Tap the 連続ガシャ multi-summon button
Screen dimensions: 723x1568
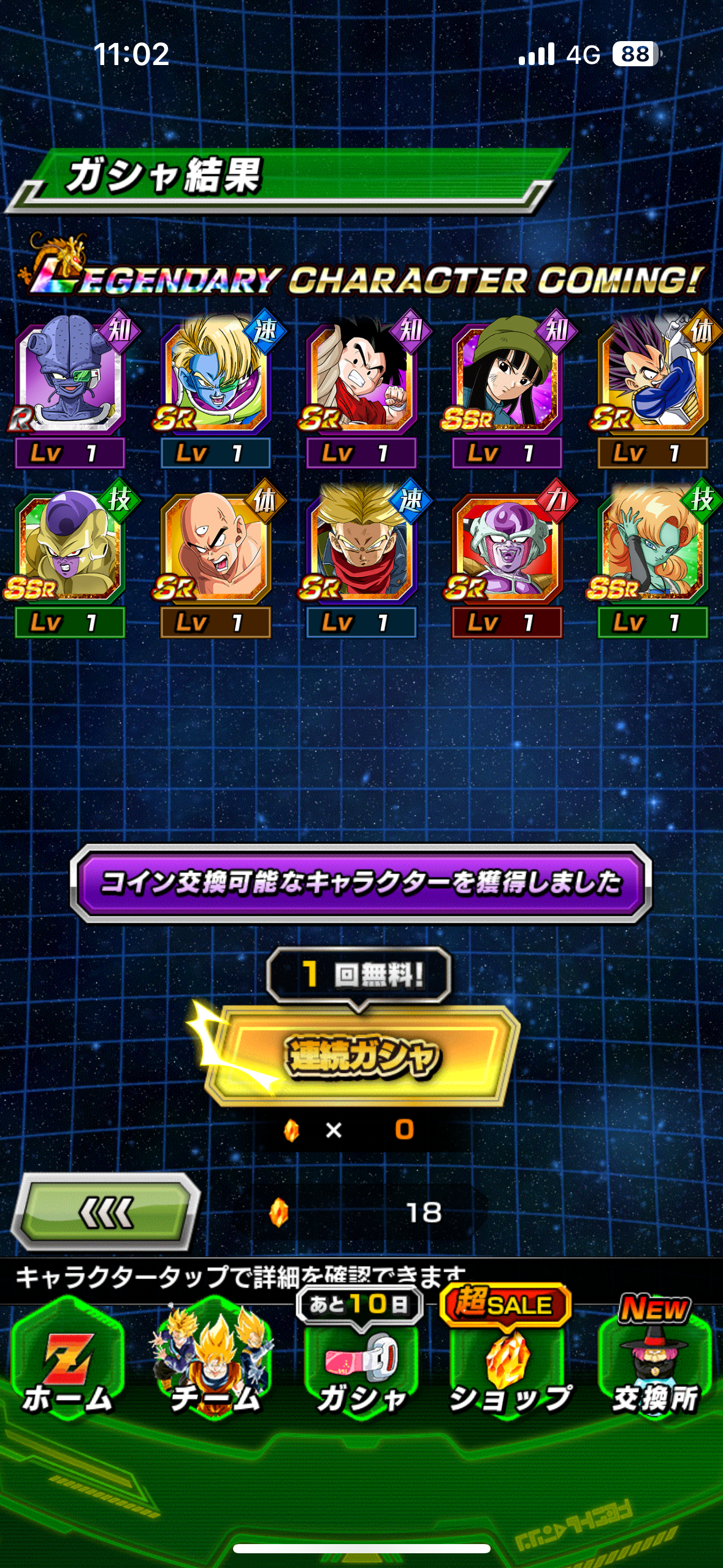(362, 1055)
